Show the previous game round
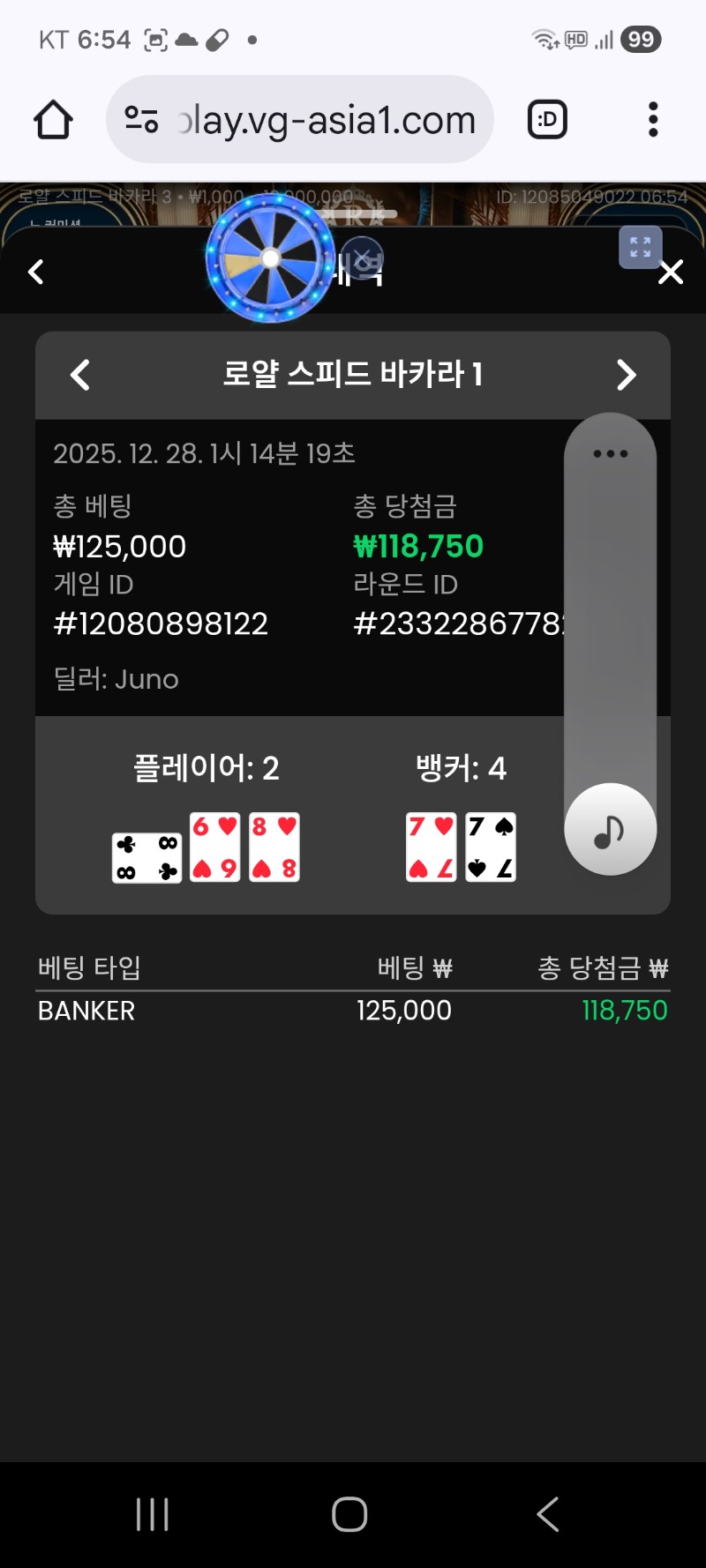Image resolution: width=706 pixels, height=1568 pixels. click(x=80, y=375)
